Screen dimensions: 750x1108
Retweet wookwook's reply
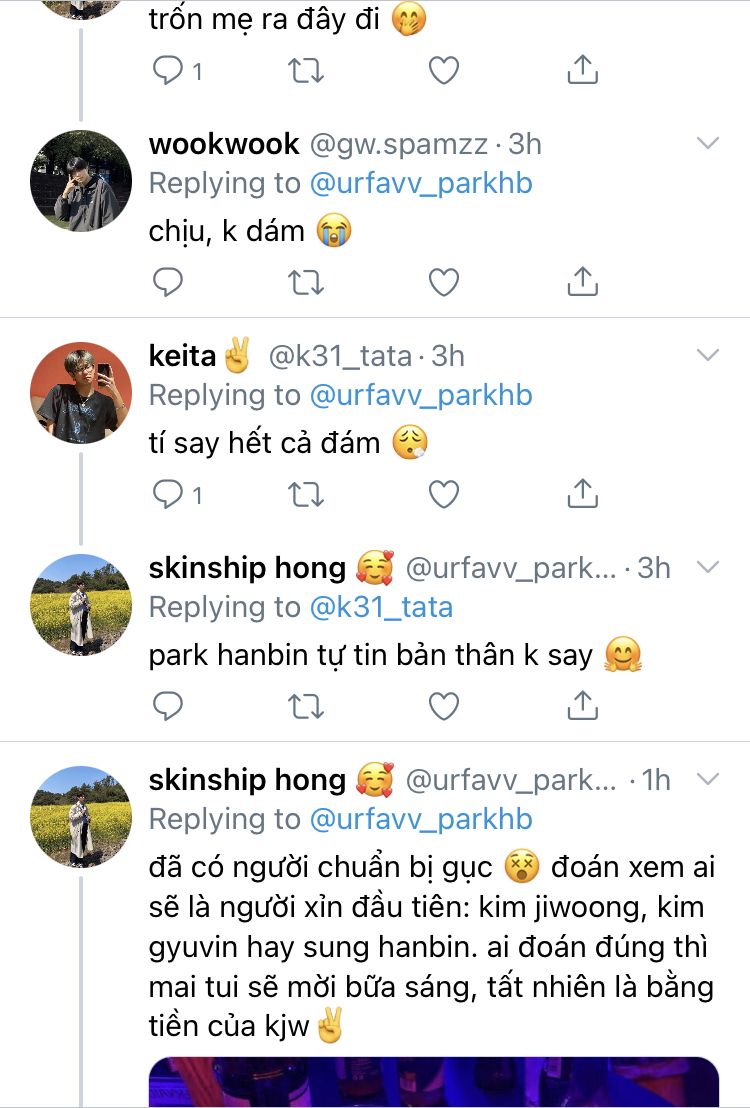coord(306,282)
